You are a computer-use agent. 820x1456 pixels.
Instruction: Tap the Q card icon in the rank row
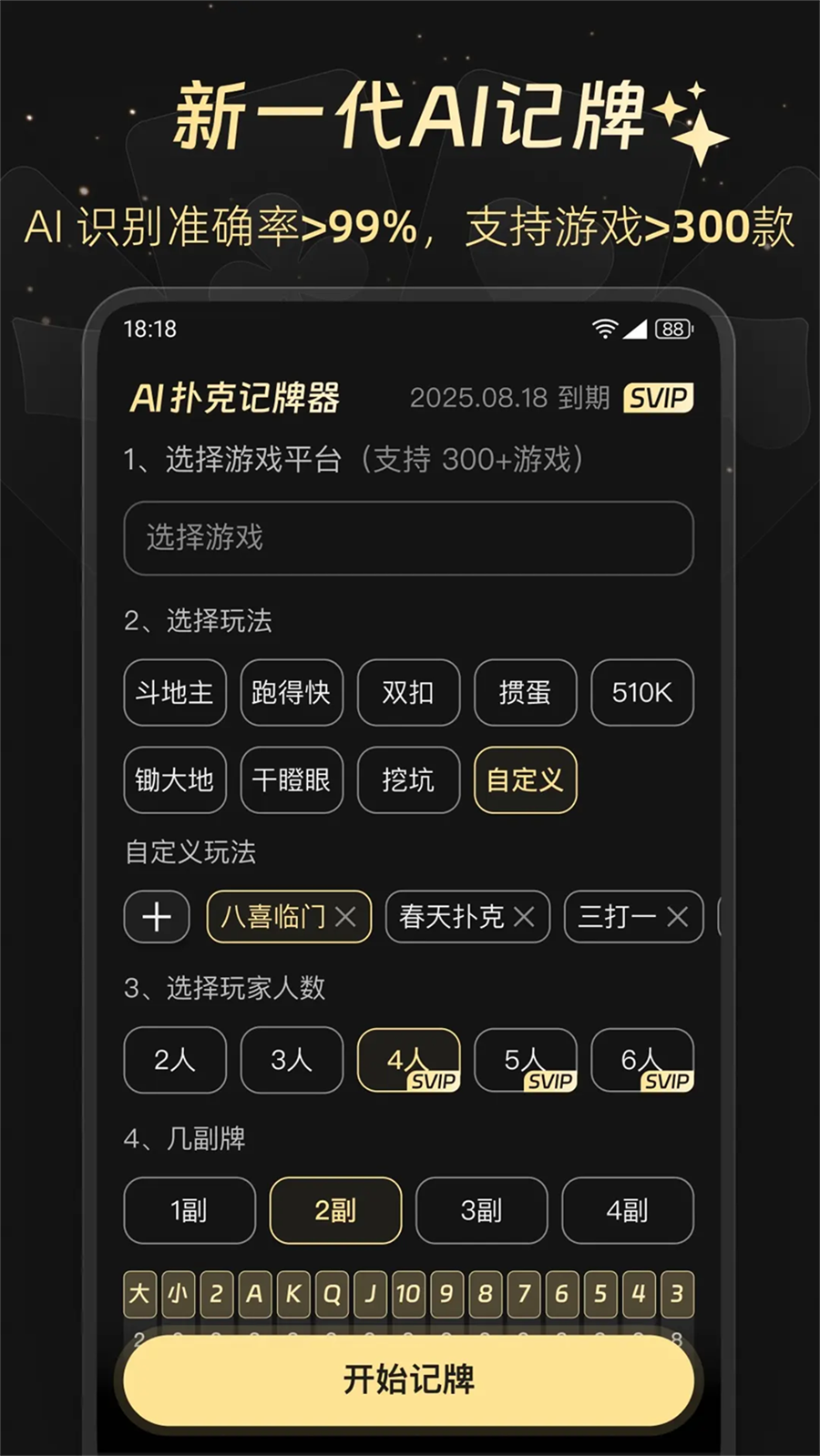(332, 1294)
